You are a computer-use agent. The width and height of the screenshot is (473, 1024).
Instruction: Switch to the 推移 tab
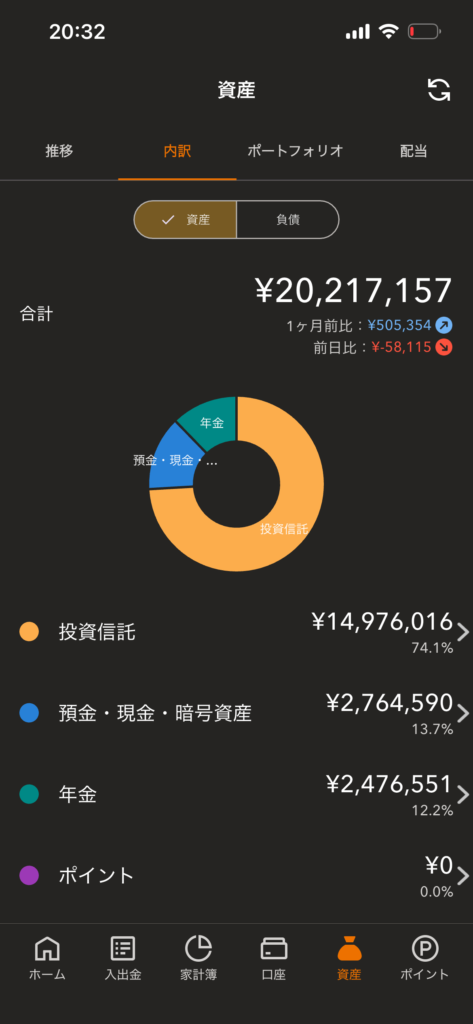(59, 151)
